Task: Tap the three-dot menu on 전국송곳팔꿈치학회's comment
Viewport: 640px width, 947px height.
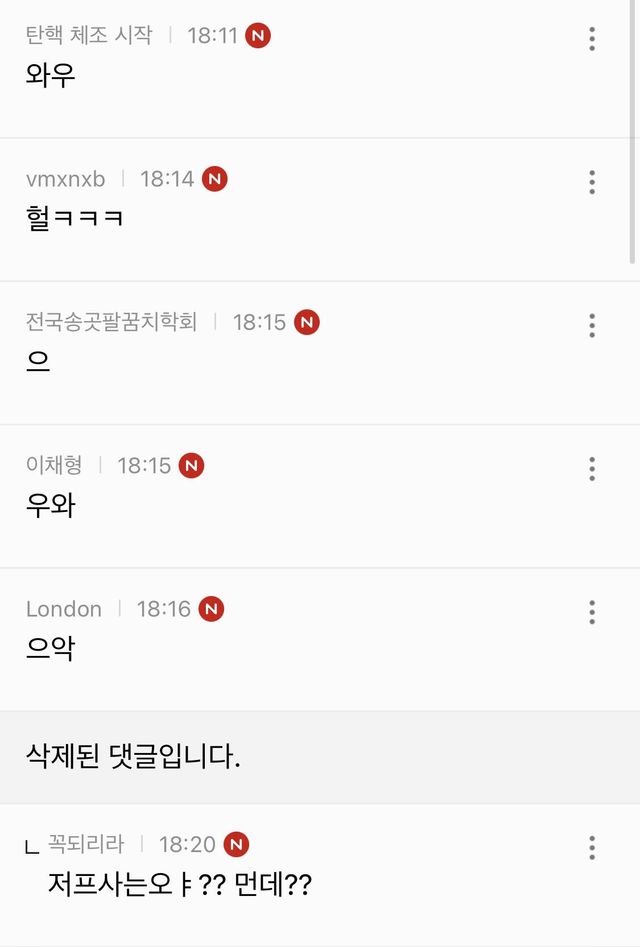Action: point(592,325)
